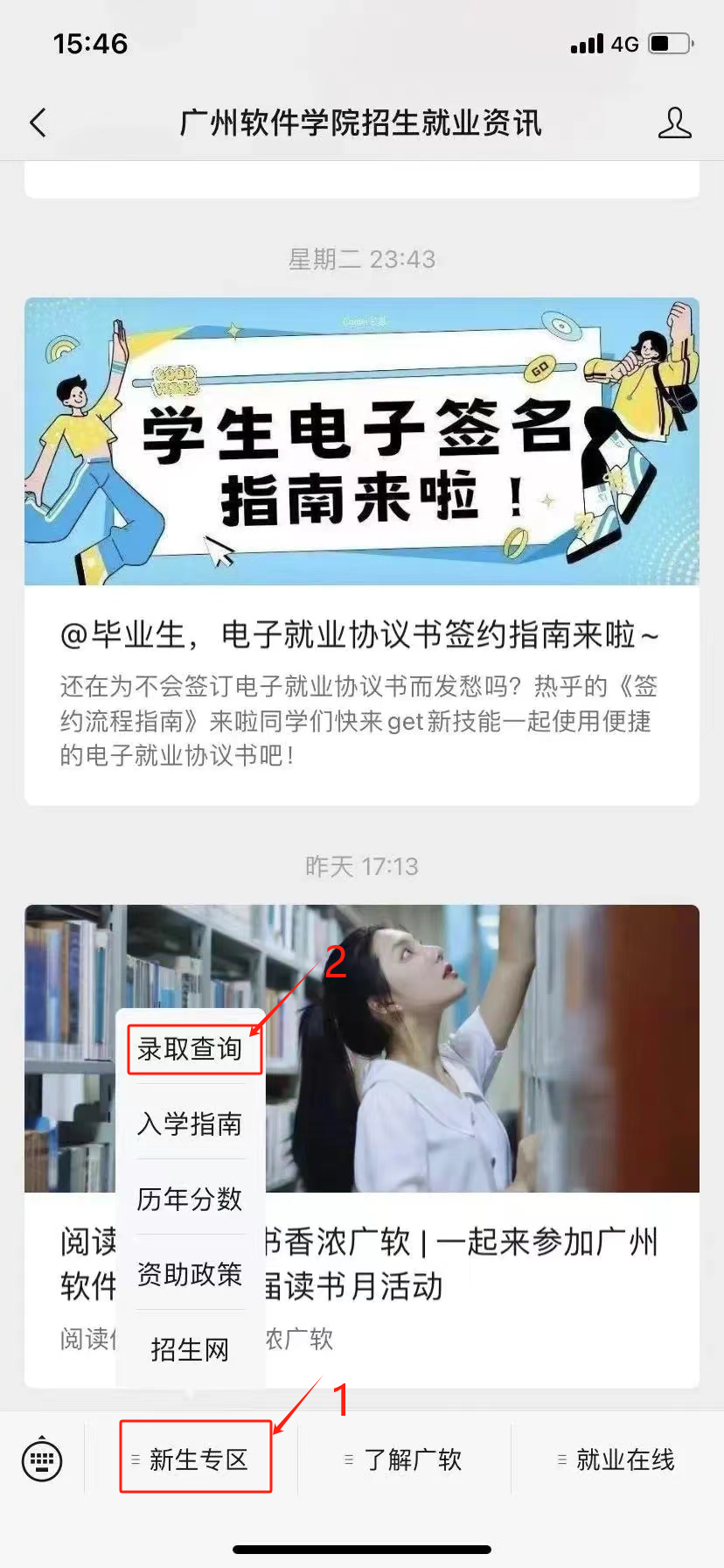Go back with the top-left arrow
The width and height of the screenshot is (724, 1568).
click(38, 122)
